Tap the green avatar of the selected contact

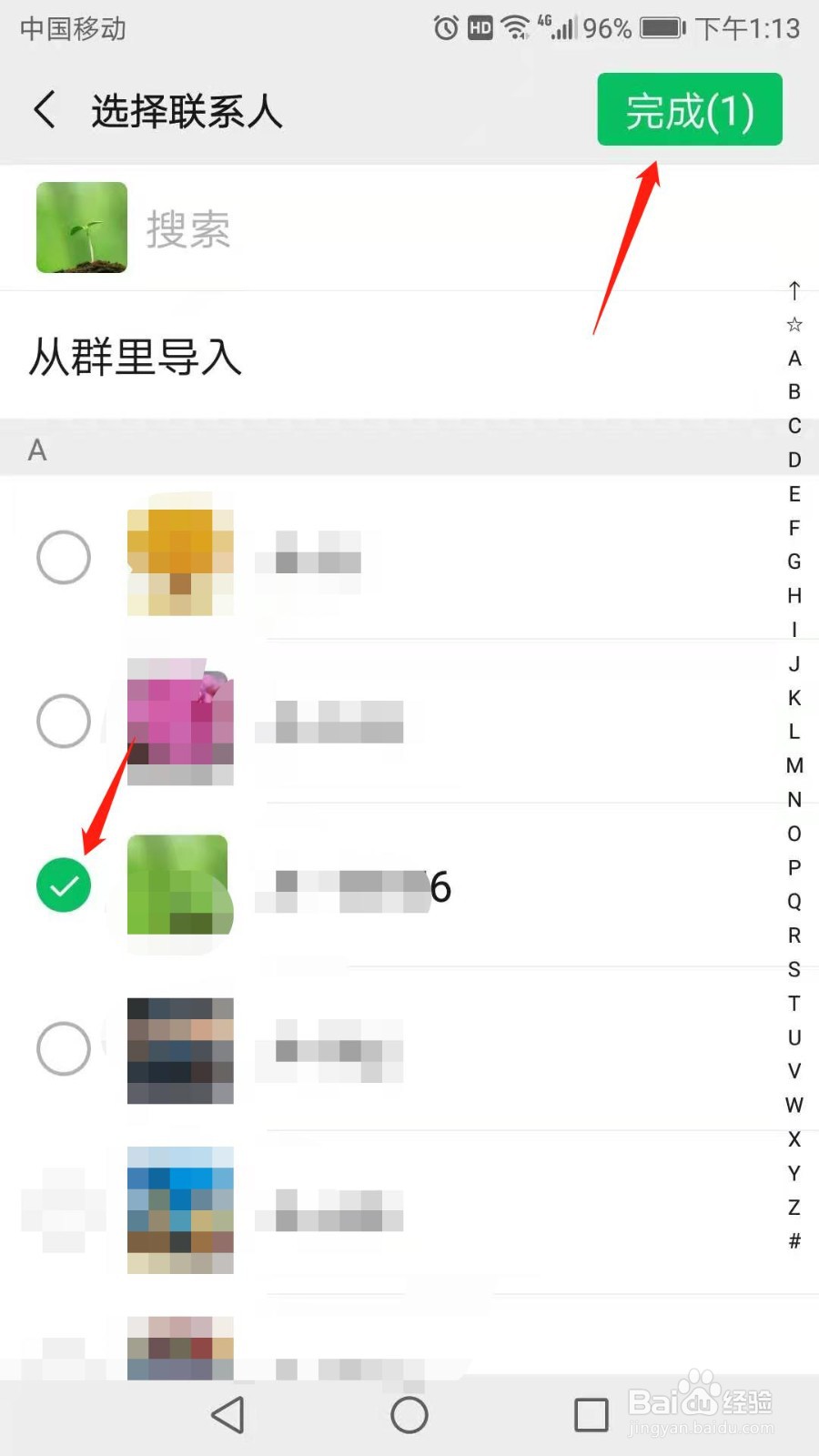click(179, 885)
